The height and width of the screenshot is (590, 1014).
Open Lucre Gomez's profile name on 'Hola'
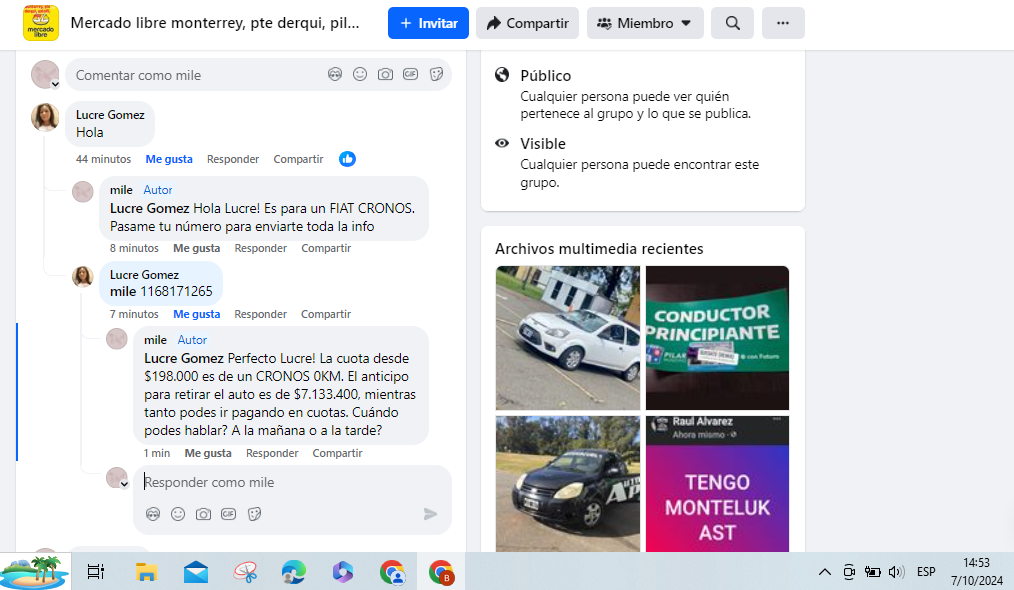click(x=110, y=115)
